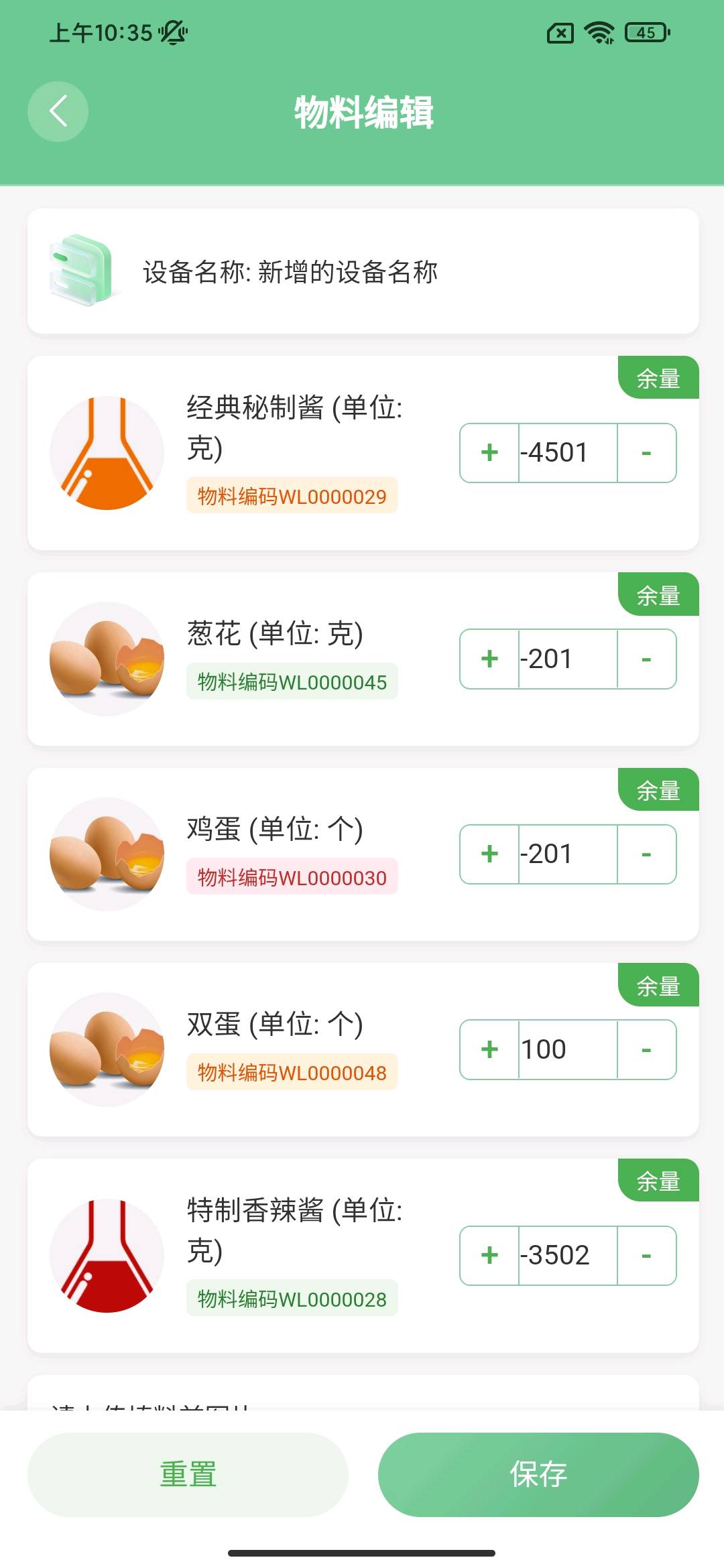Increase 特制香辣酱 quantity with plus
Viewport: 724px width, 1568px height.
pyautogui.click(x=489, y=1255)
